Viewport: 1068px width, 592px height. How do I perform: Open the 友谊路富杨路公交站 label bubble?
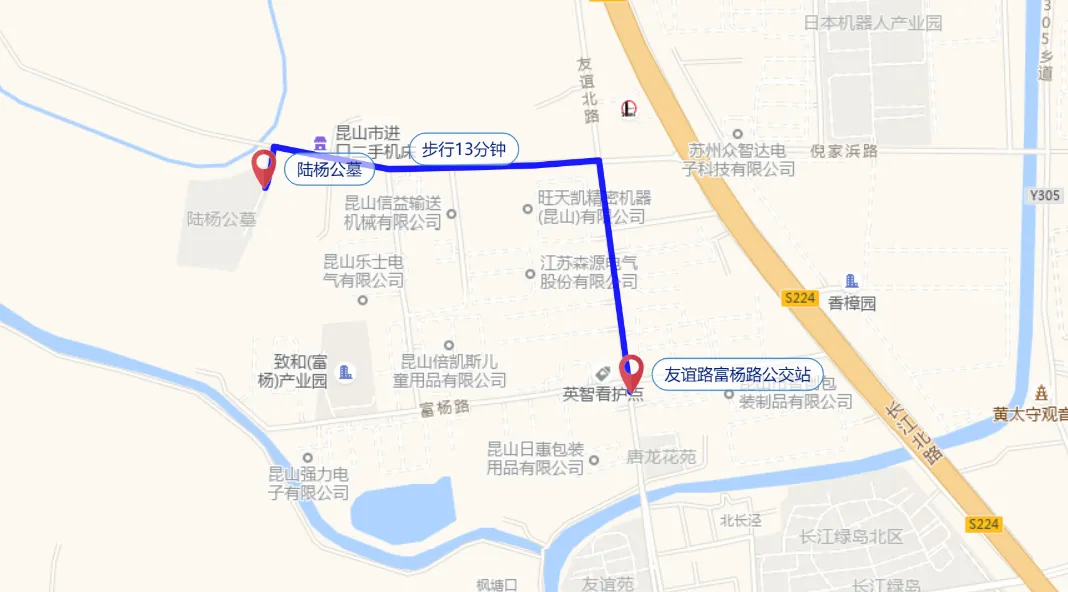point(737,375)
